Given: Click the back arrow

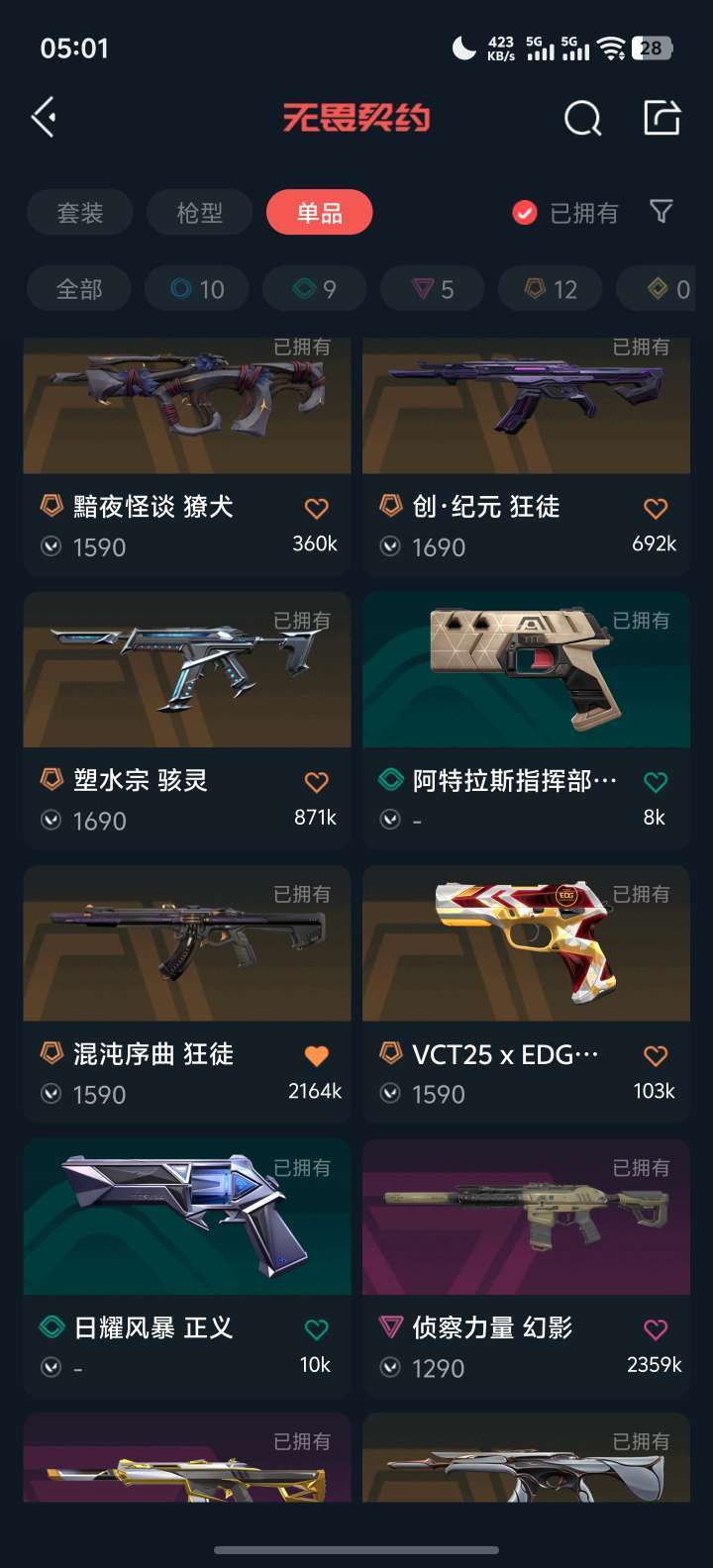Looking at the screenshot, I should 43,116.
